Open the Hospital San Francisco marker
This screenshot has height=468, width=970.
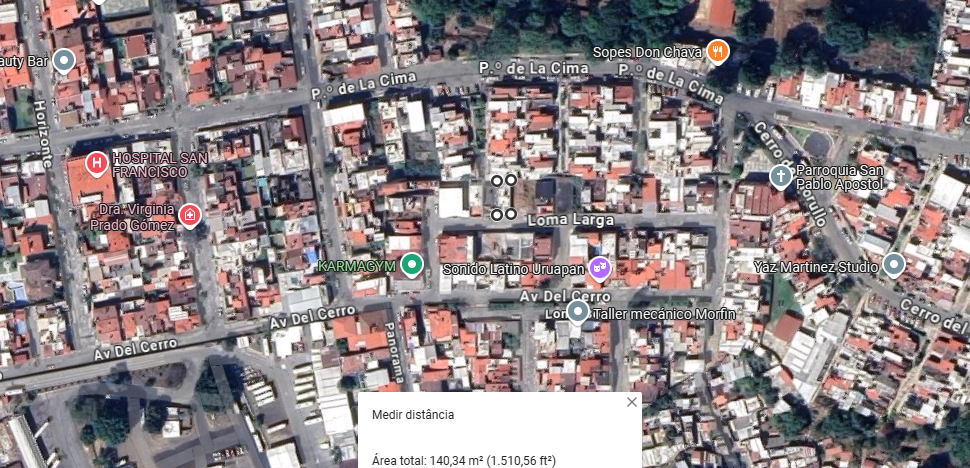click(x=97, y=164)
